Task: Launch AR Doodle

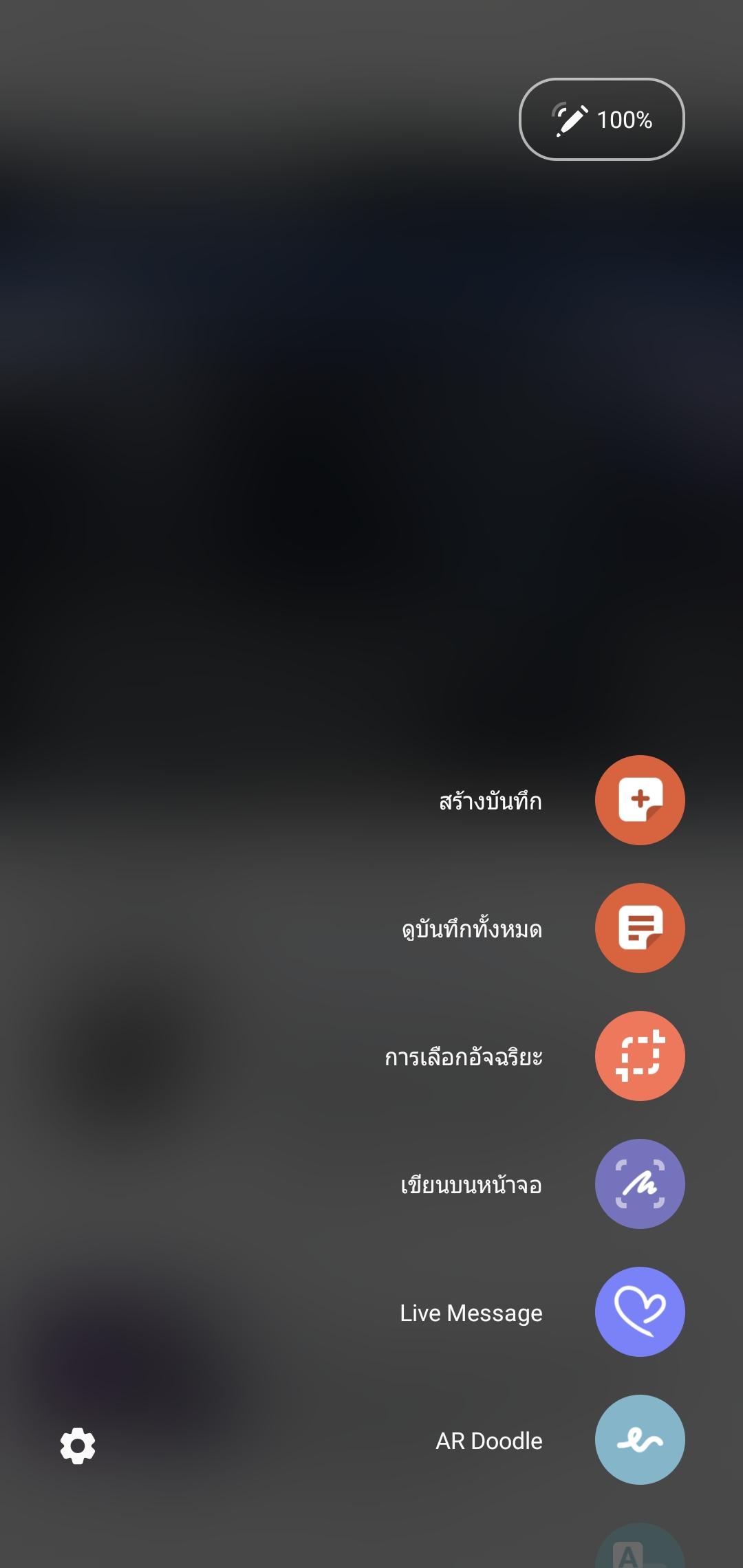Action: 640,1440
